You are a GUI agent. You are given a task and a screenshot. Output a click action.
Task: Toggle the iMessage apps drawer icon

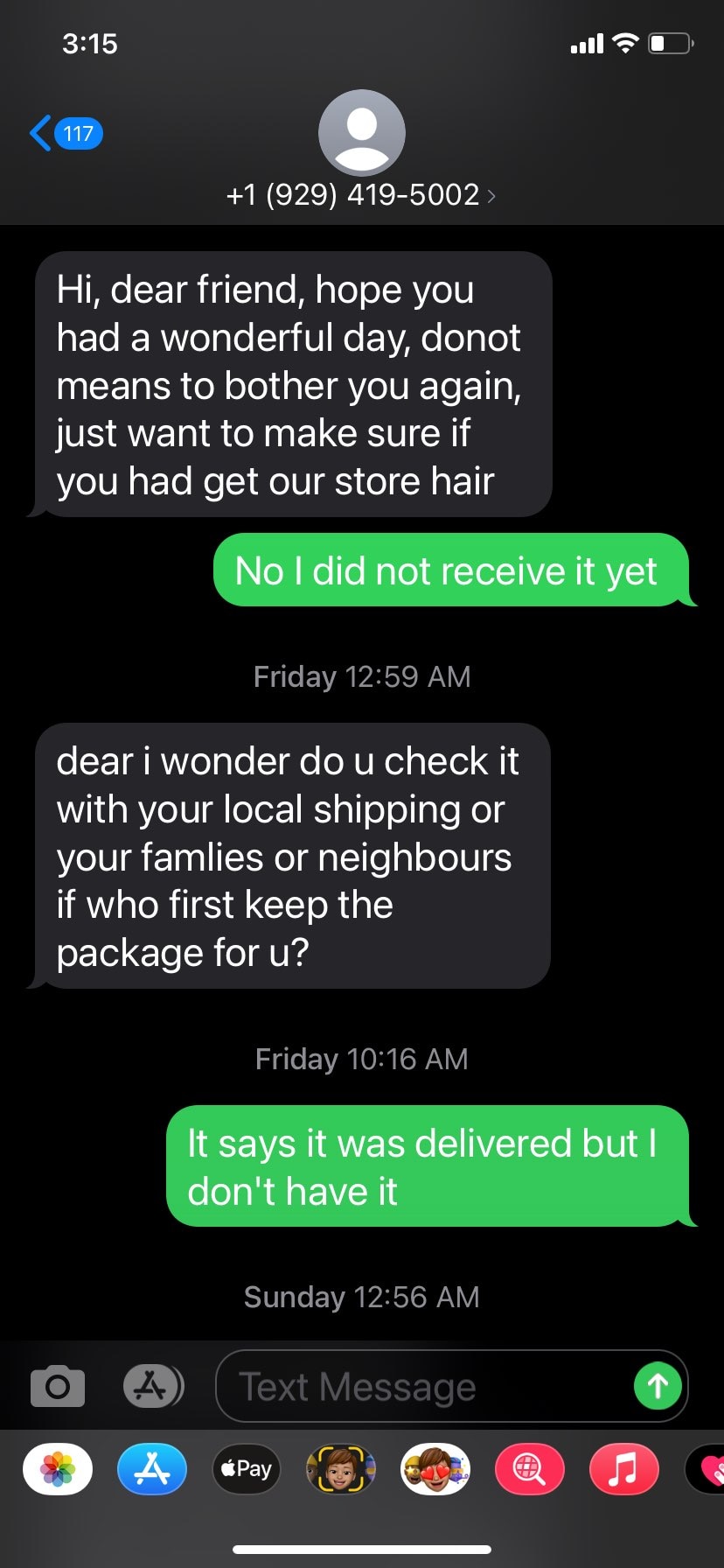coord(152,1386)
